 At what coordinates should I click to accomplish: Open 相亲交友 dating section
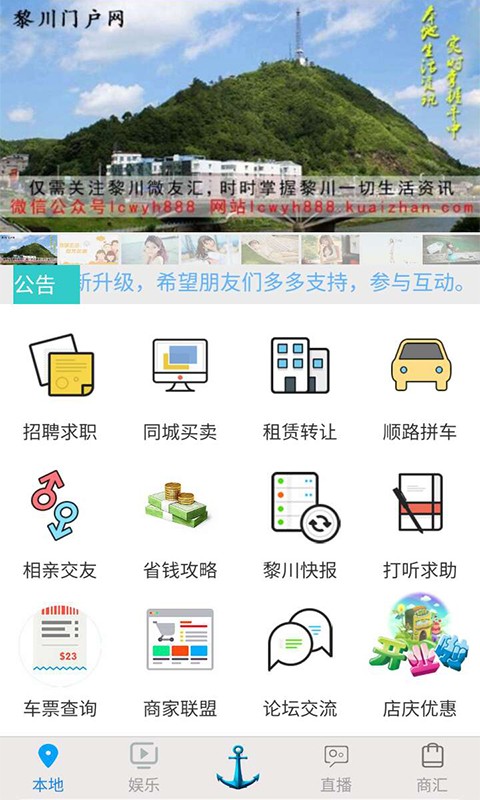pyautogui.click(x=60, y=526)
